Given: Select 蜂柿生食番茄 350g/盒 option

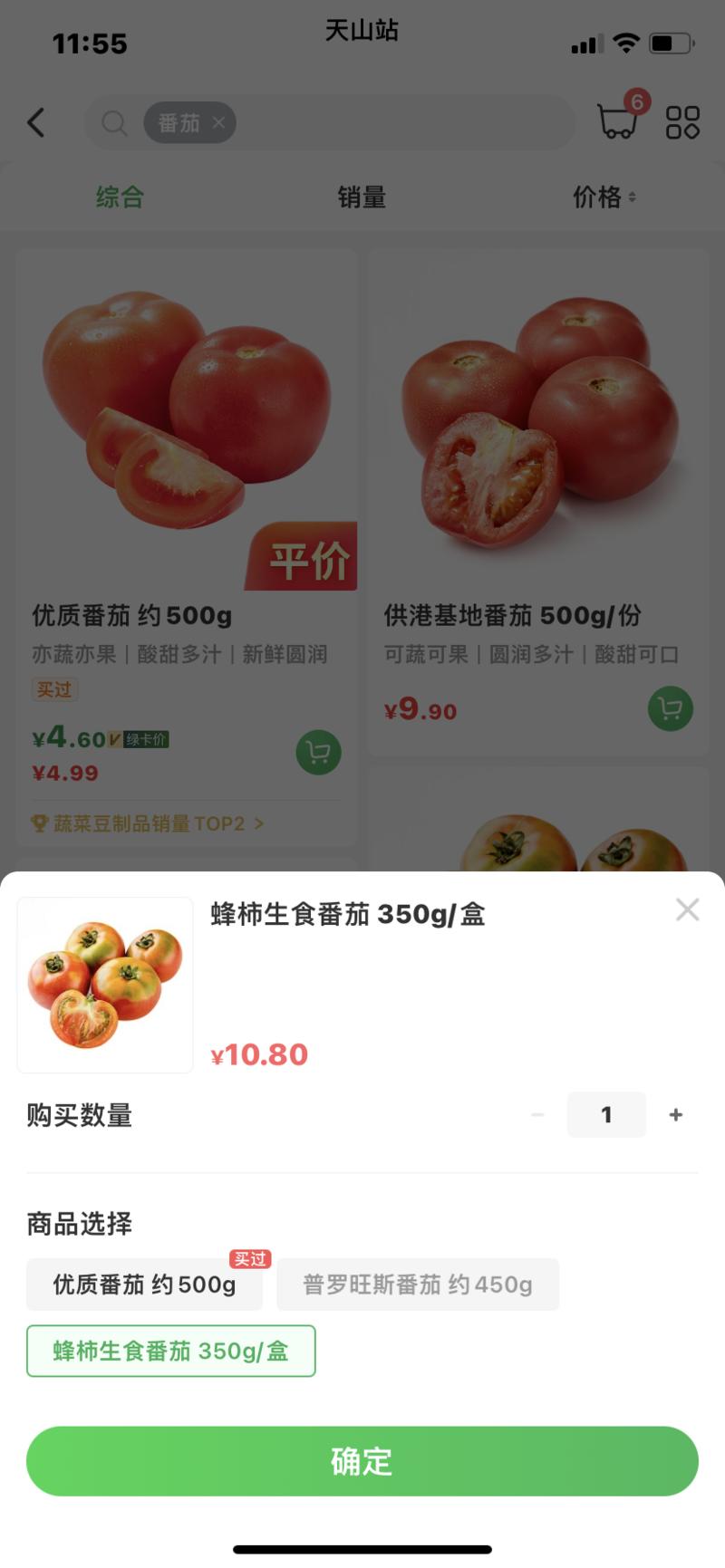Looking at the screenshot, I should point(171,1352).
